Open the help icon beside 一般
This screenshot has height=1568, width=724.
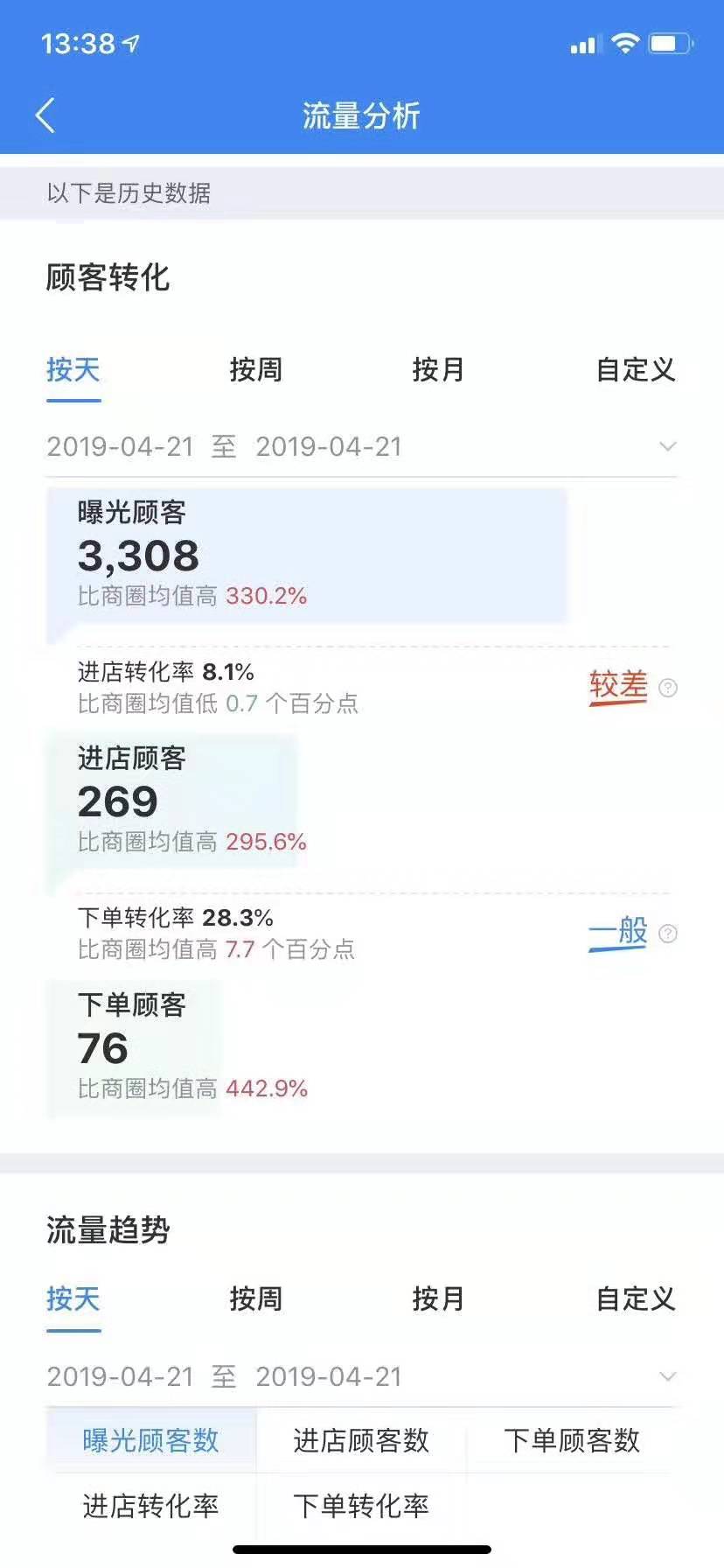click(668, 934)
